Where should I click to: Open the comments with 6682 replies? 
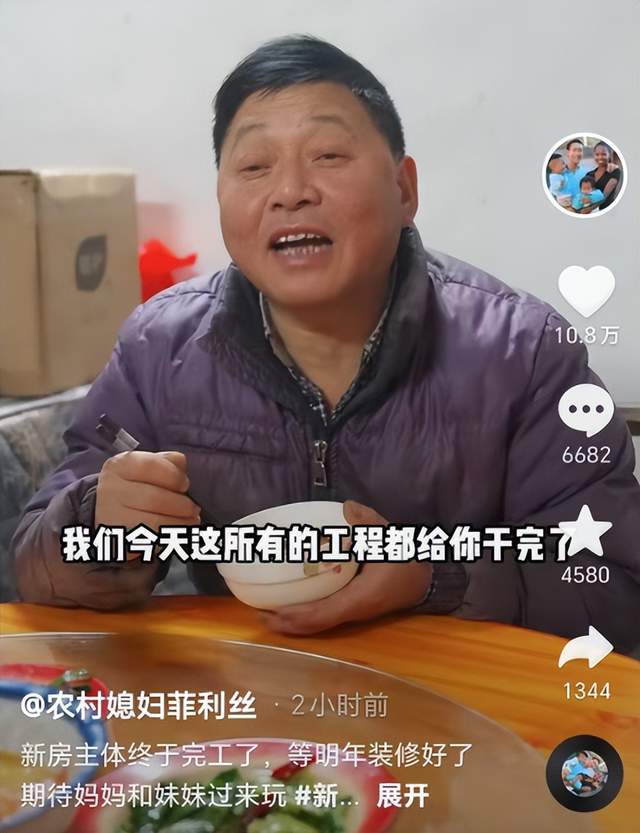click(x=586, y=410)
